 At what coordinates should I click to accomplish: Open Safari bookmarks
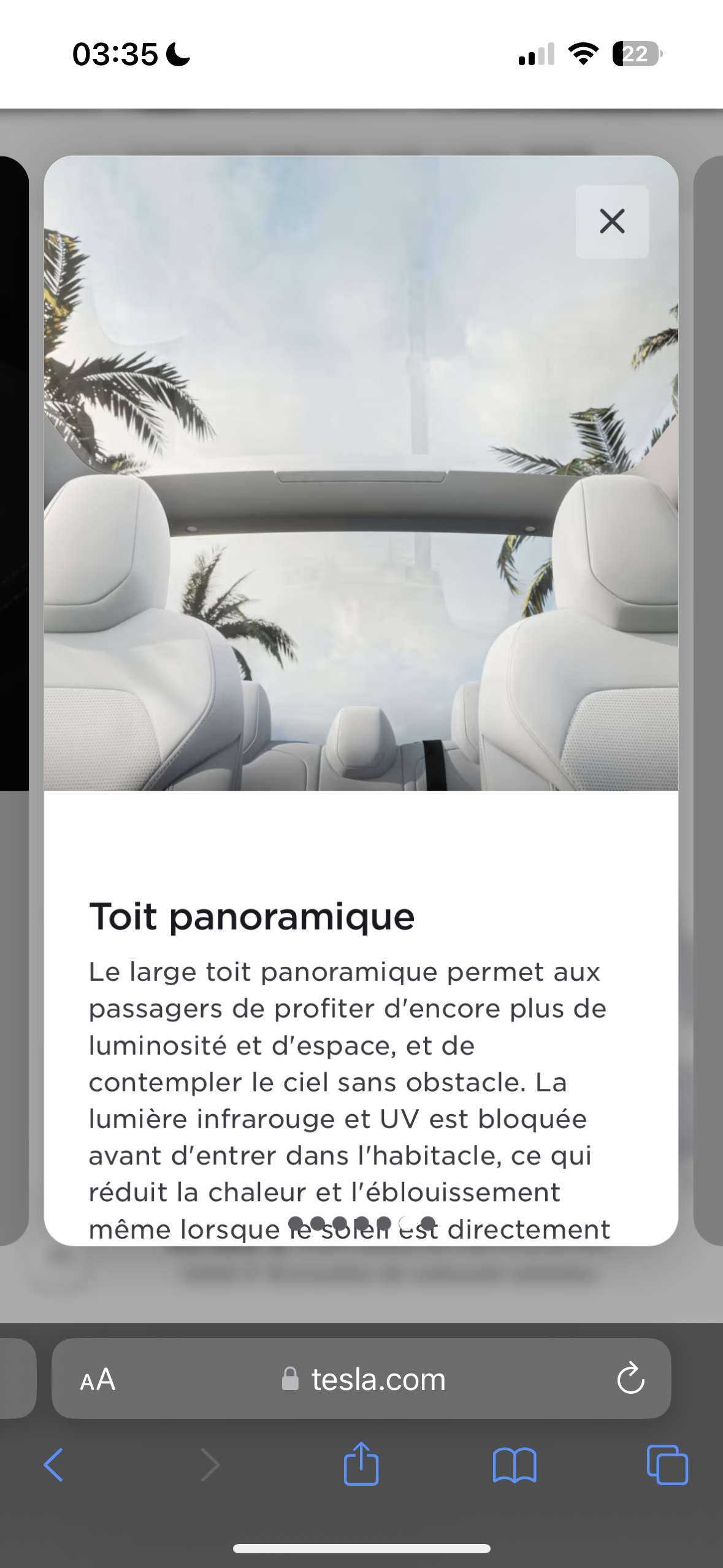click(515, 1465)
